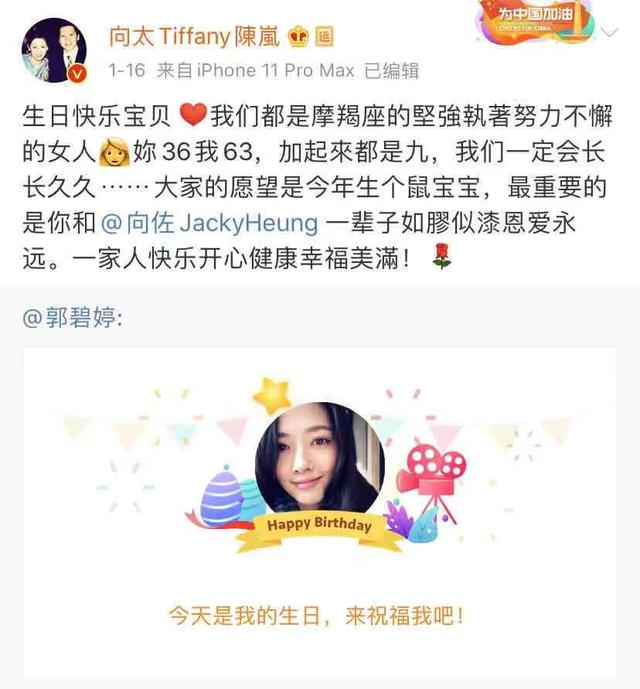Viewport: 640px width, 689px height.
Task: Open the Happy Birthday card from 郭碧婷
Action: point(320,500)
